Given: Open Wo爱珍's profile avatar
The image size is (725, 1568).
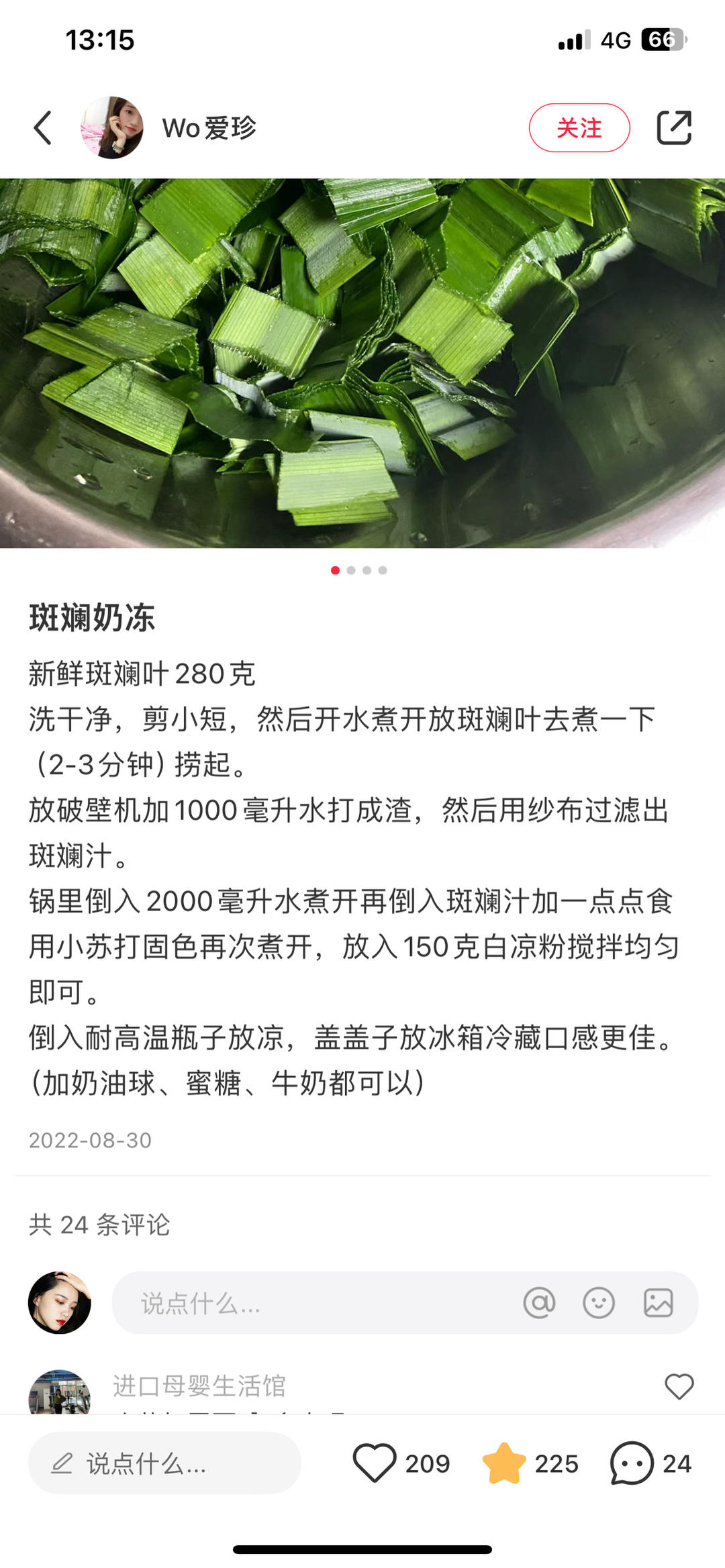Looking at the screenshot, I should 111,127.
